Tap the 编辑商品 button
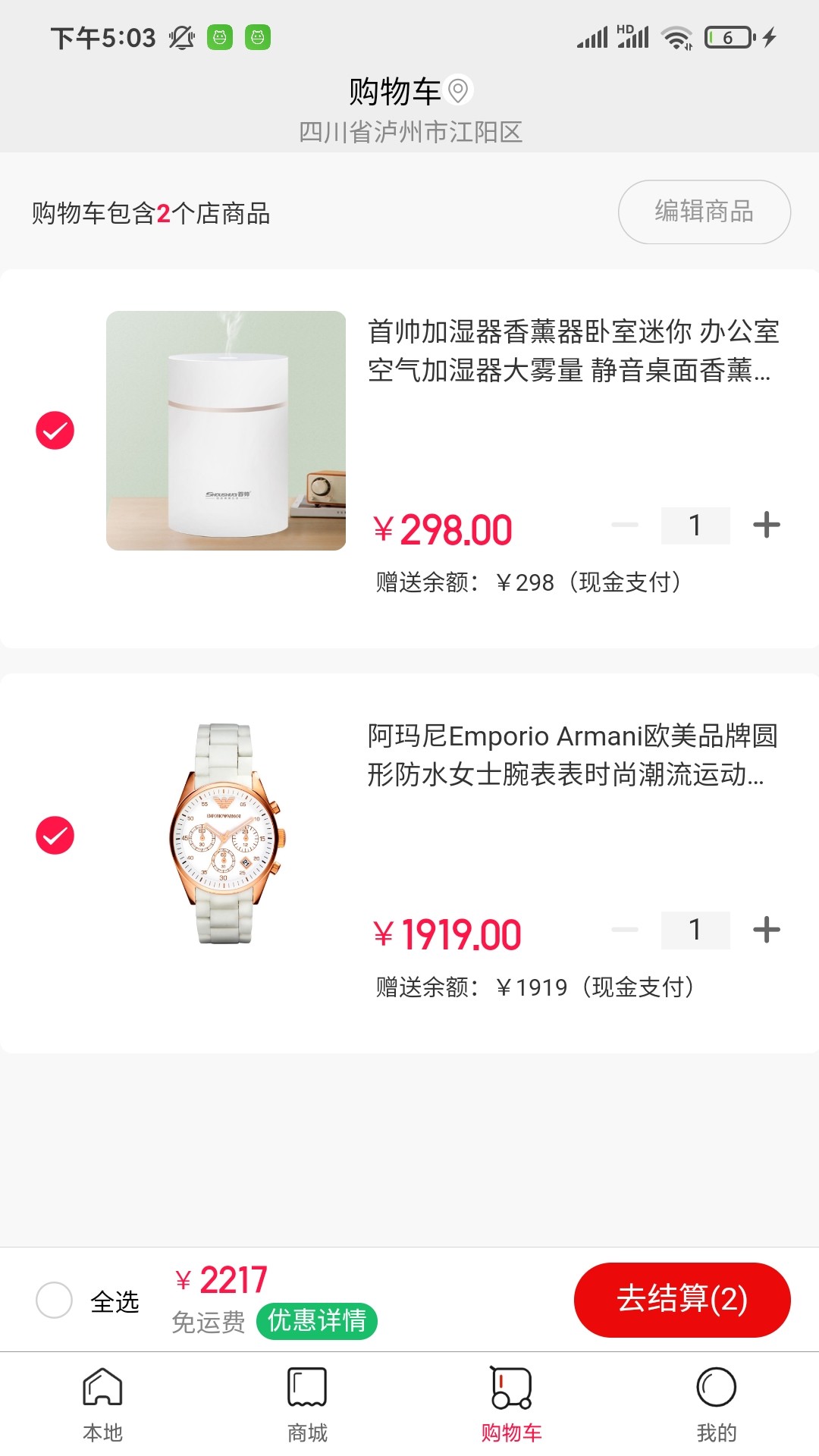 (x=704, y=212)
